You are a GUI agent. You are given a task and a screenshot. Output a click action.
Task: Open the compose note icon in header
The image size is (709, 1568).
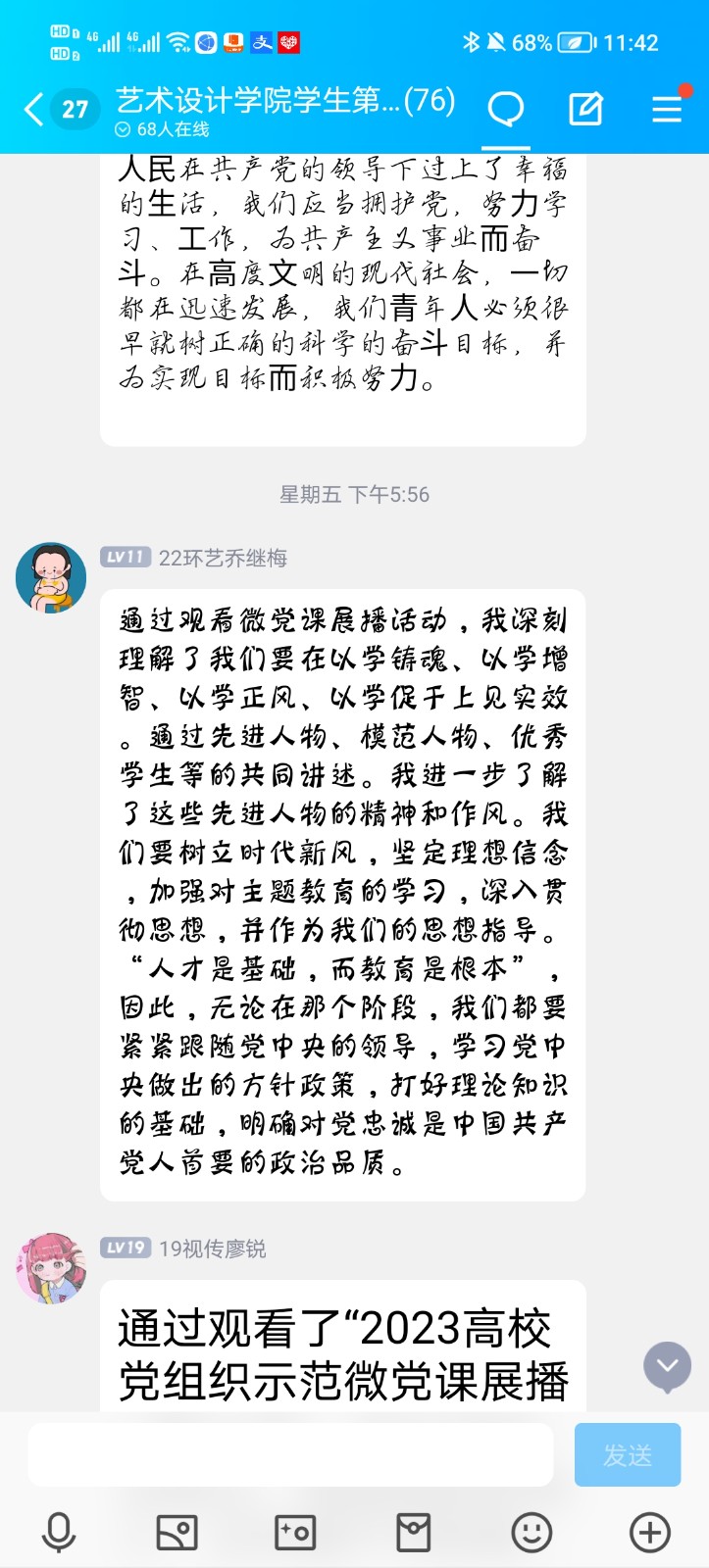coord(585,109)
